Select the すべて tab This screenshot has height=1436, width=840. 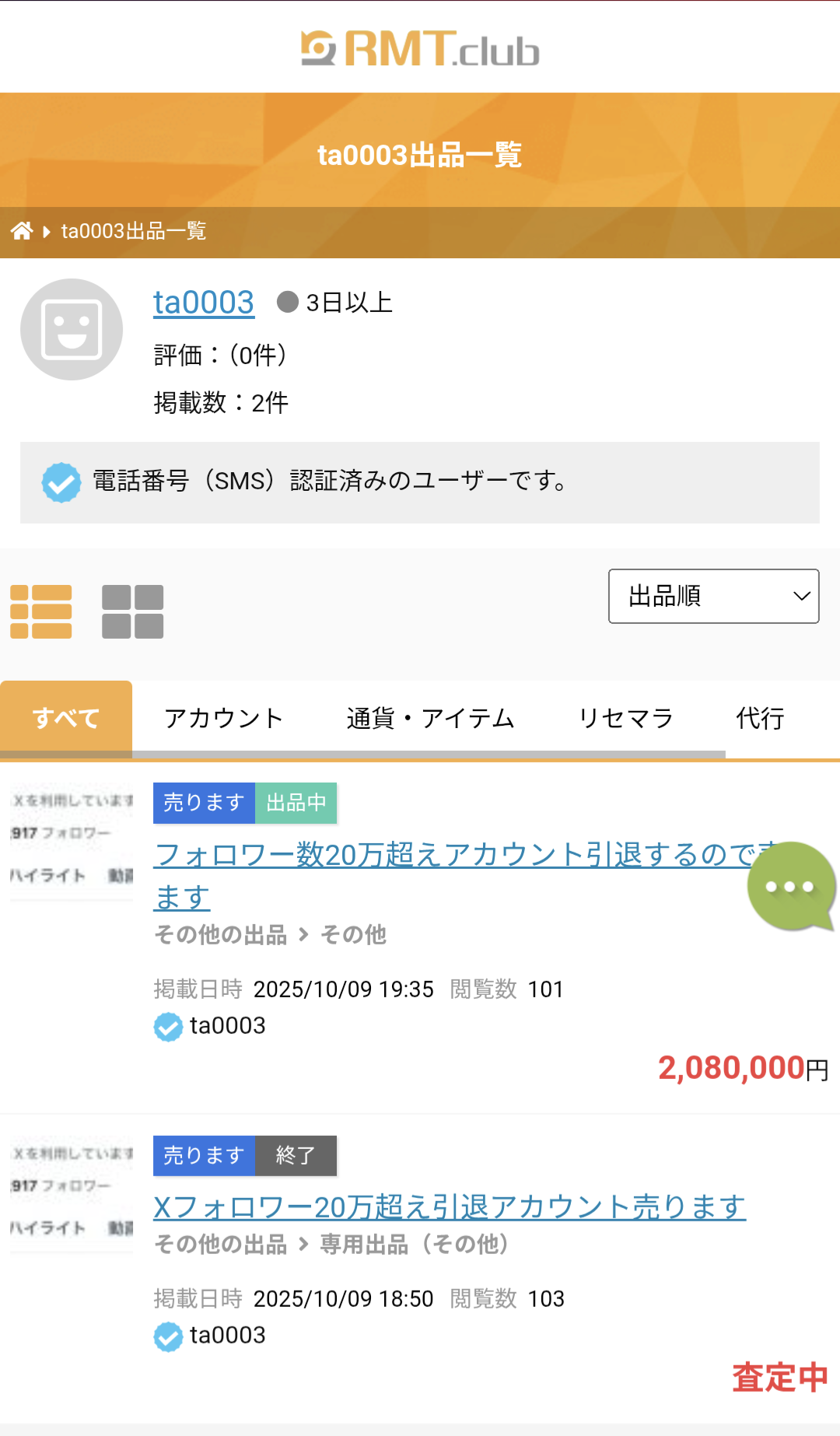(66, 718)
